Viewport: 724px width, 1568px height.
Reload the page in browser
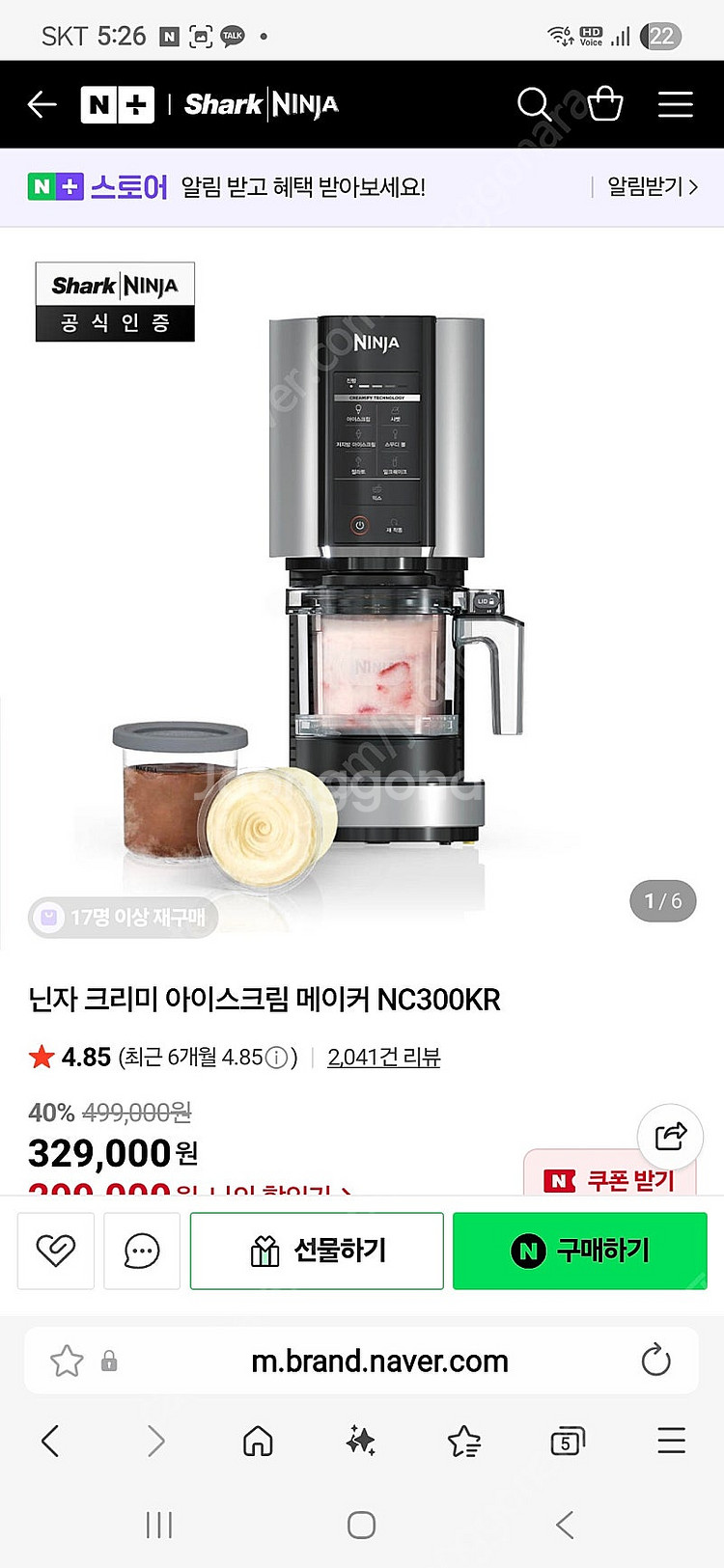655,1361
